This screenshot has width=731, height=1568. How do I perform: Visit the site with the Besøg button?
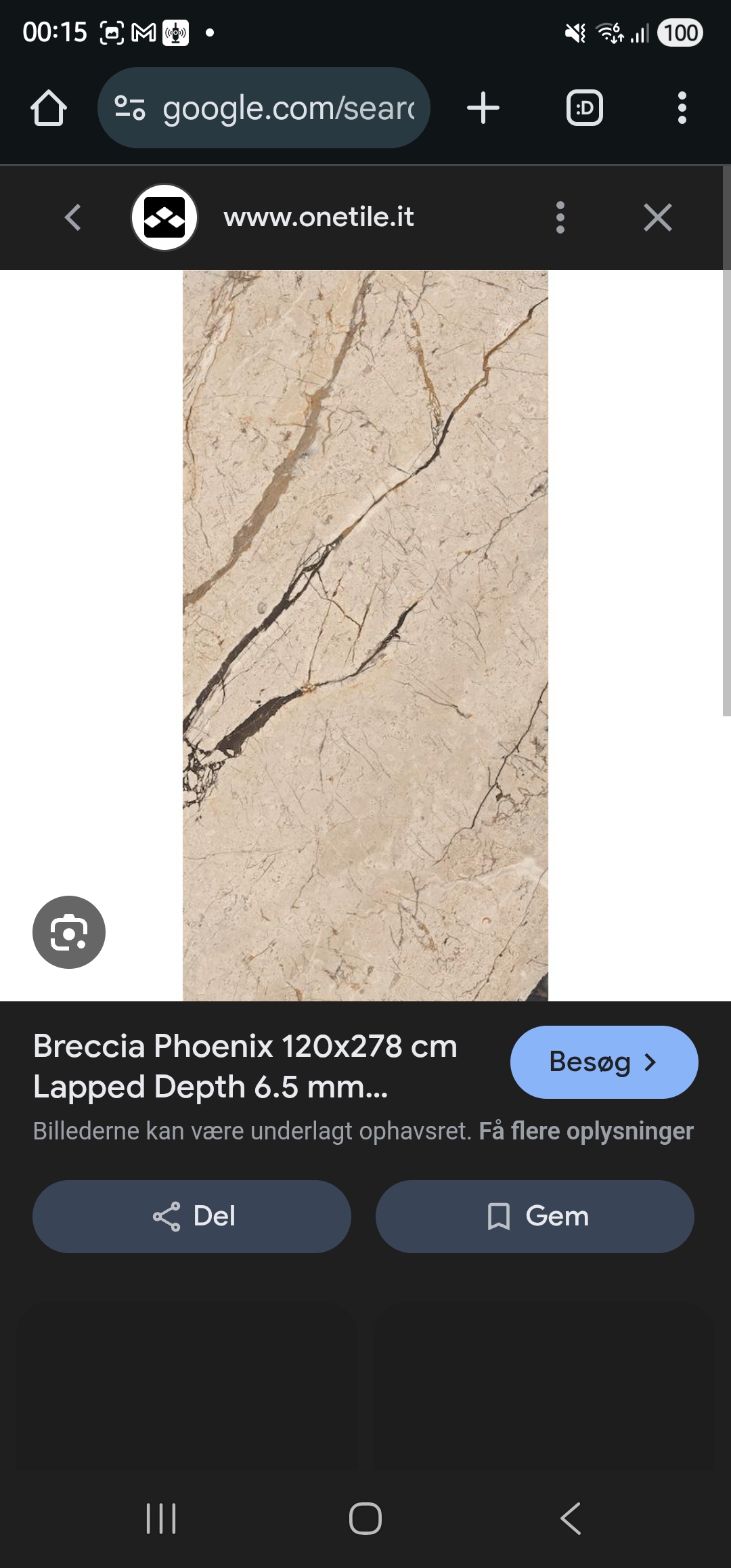click(604, 1062)
